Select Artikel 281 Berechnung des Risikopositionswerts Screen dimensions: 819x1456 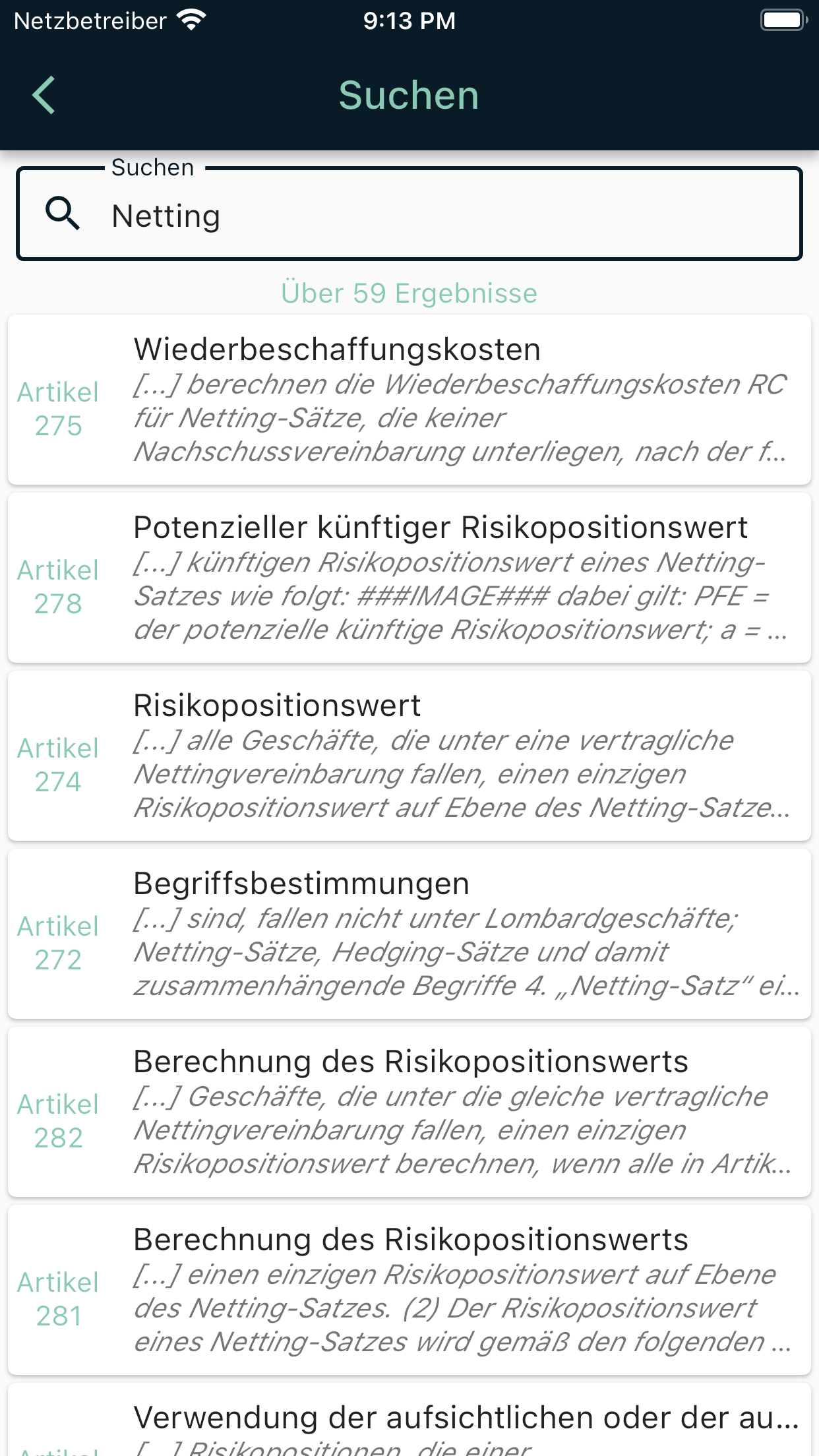point(409,1292)
